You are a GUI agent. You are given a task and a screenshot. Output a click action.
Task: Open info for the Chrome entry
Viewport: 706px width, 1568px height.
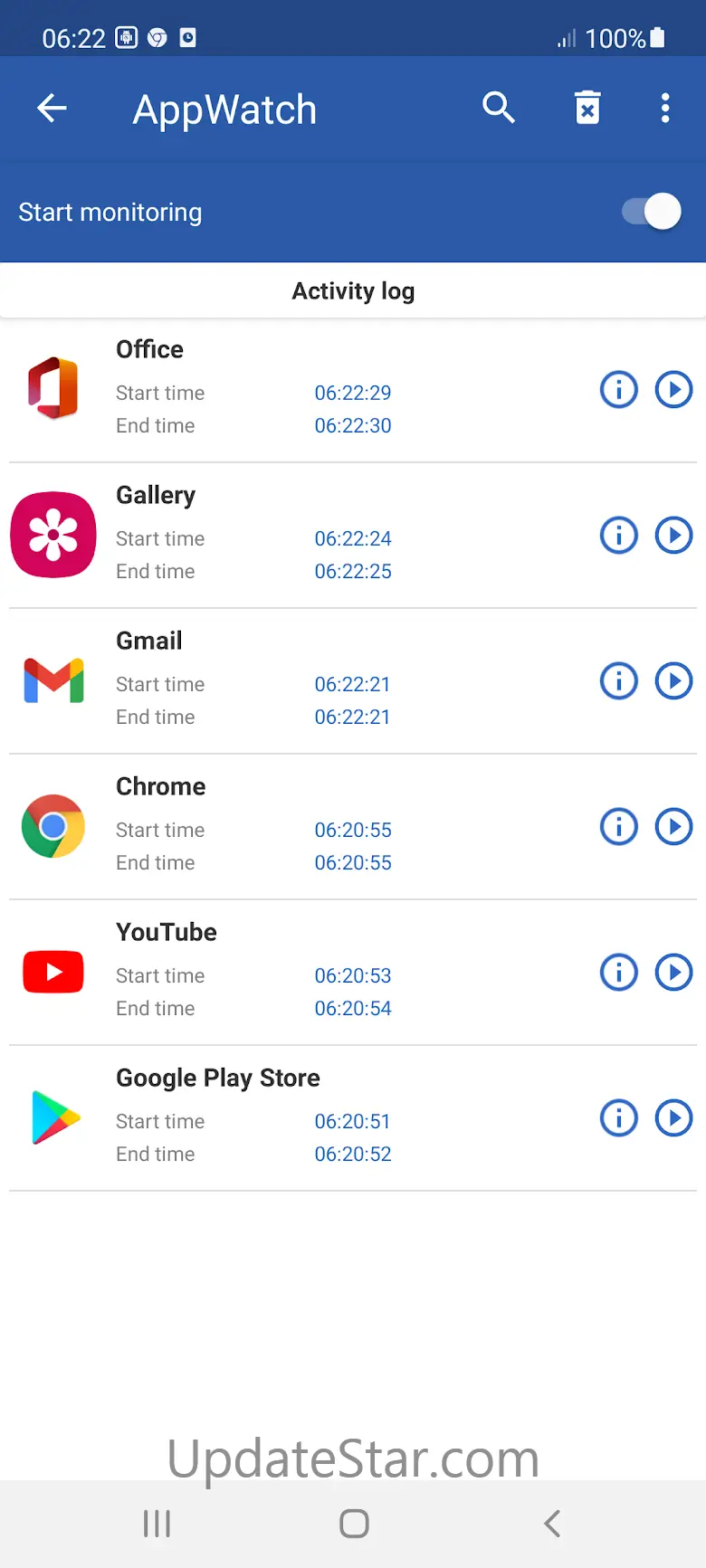coord(619,827)
